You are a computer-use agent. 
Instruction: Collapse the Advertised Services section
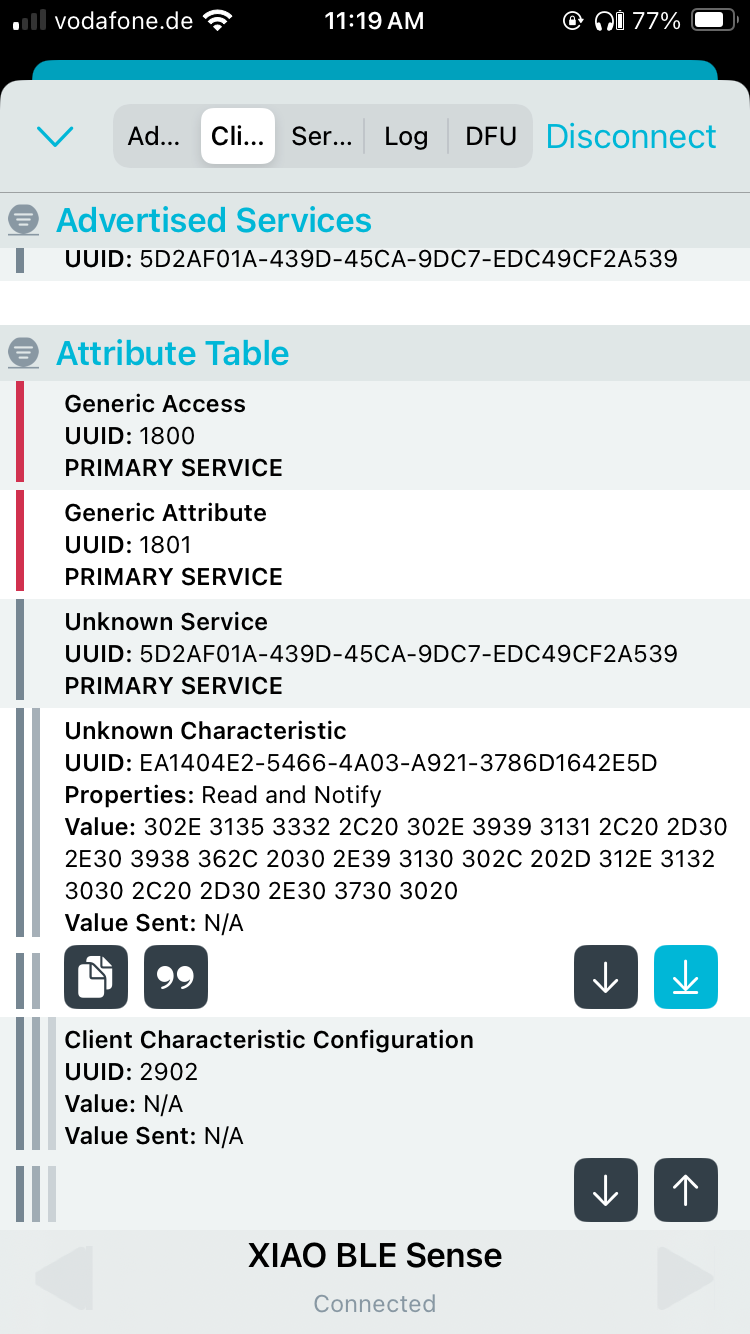coord(25,220)
